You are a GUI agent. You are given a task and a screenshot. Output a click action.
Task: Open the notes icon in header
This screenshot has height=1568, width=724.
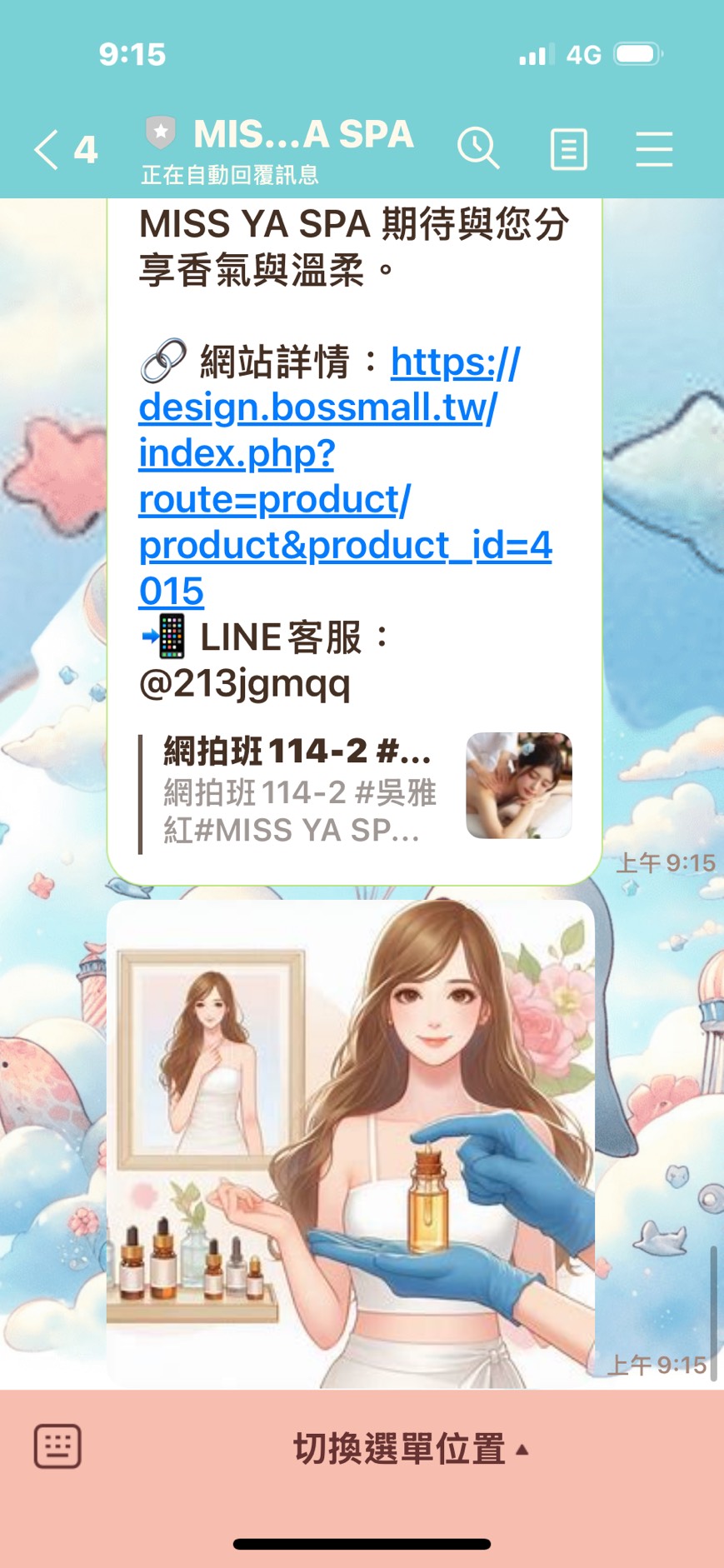[x=569, y=150]
